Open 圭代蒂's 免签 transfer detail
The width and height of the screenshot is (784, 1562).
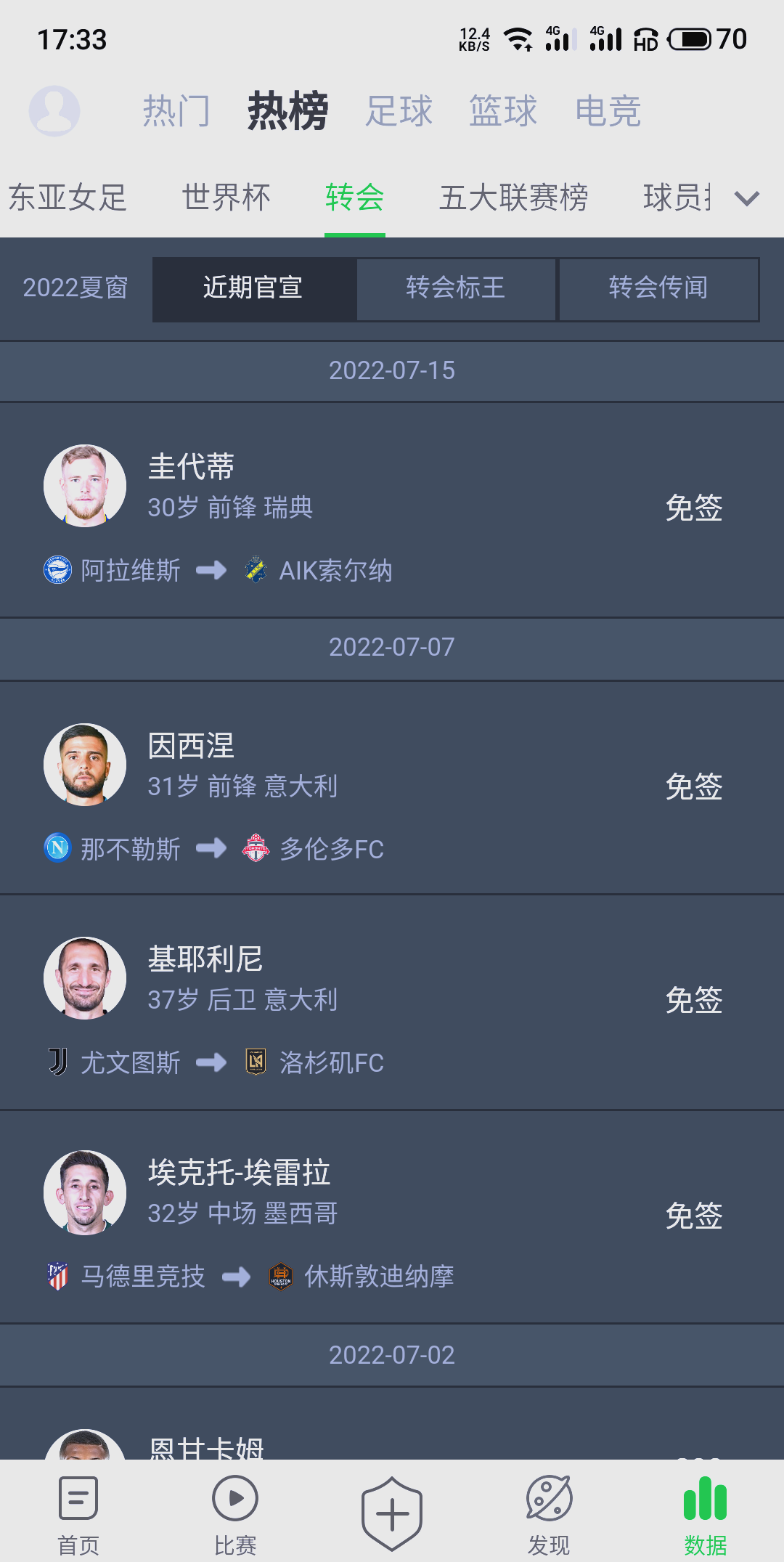pyautogui.click(x=693, y=508)
